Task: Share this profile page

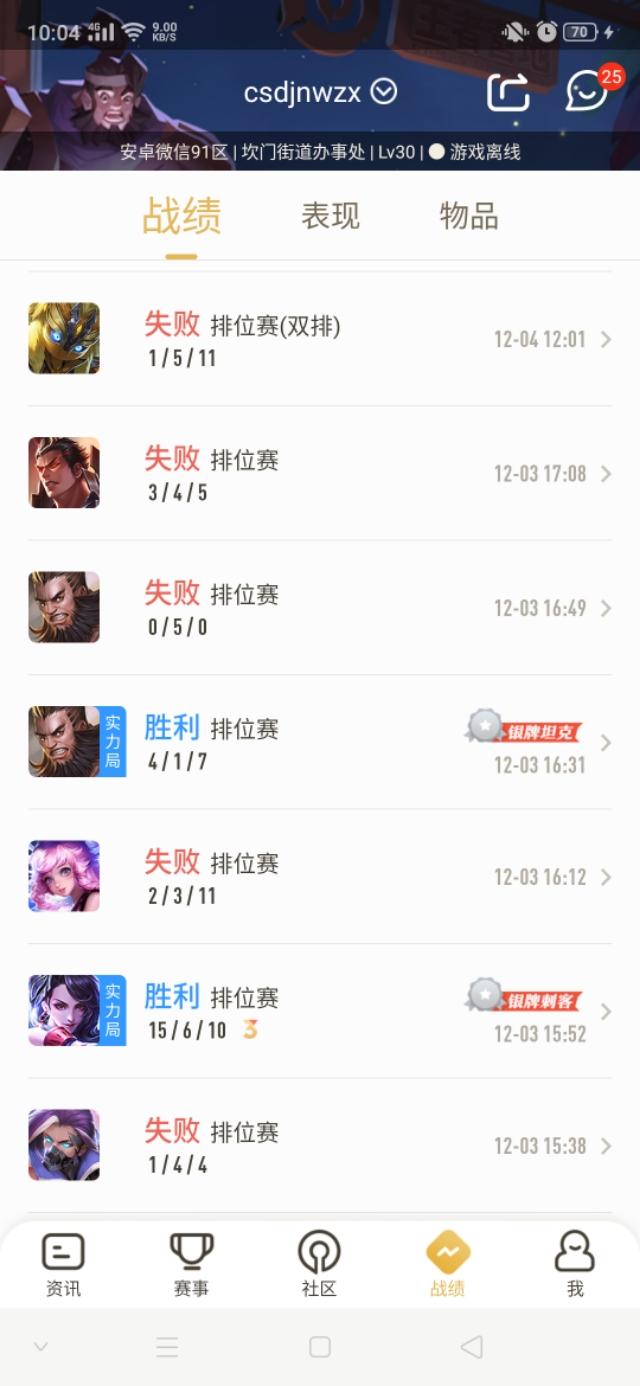Action: [x=508, y=92]
